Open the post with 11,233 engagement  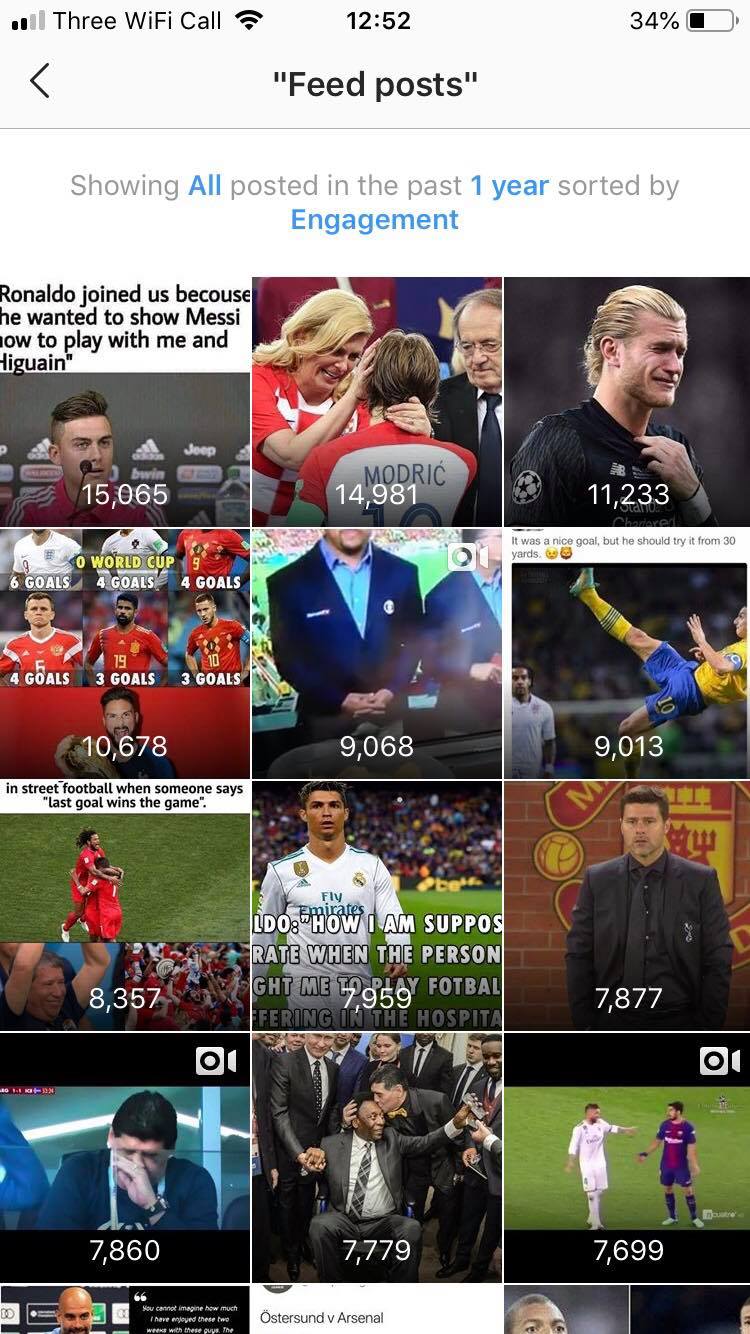pos(627,402)
